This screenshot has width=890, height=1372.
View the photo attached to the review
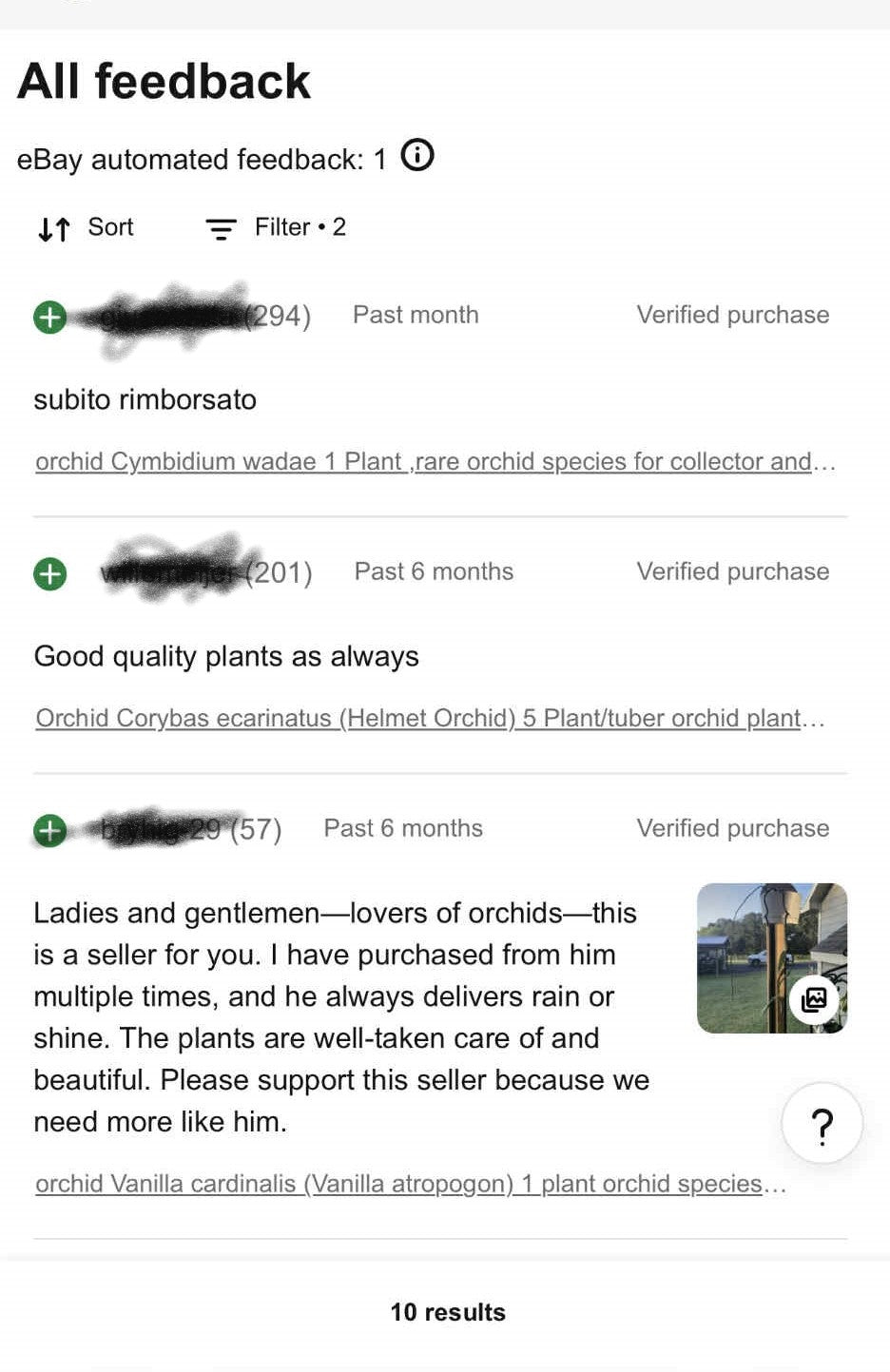click(771, 957)
